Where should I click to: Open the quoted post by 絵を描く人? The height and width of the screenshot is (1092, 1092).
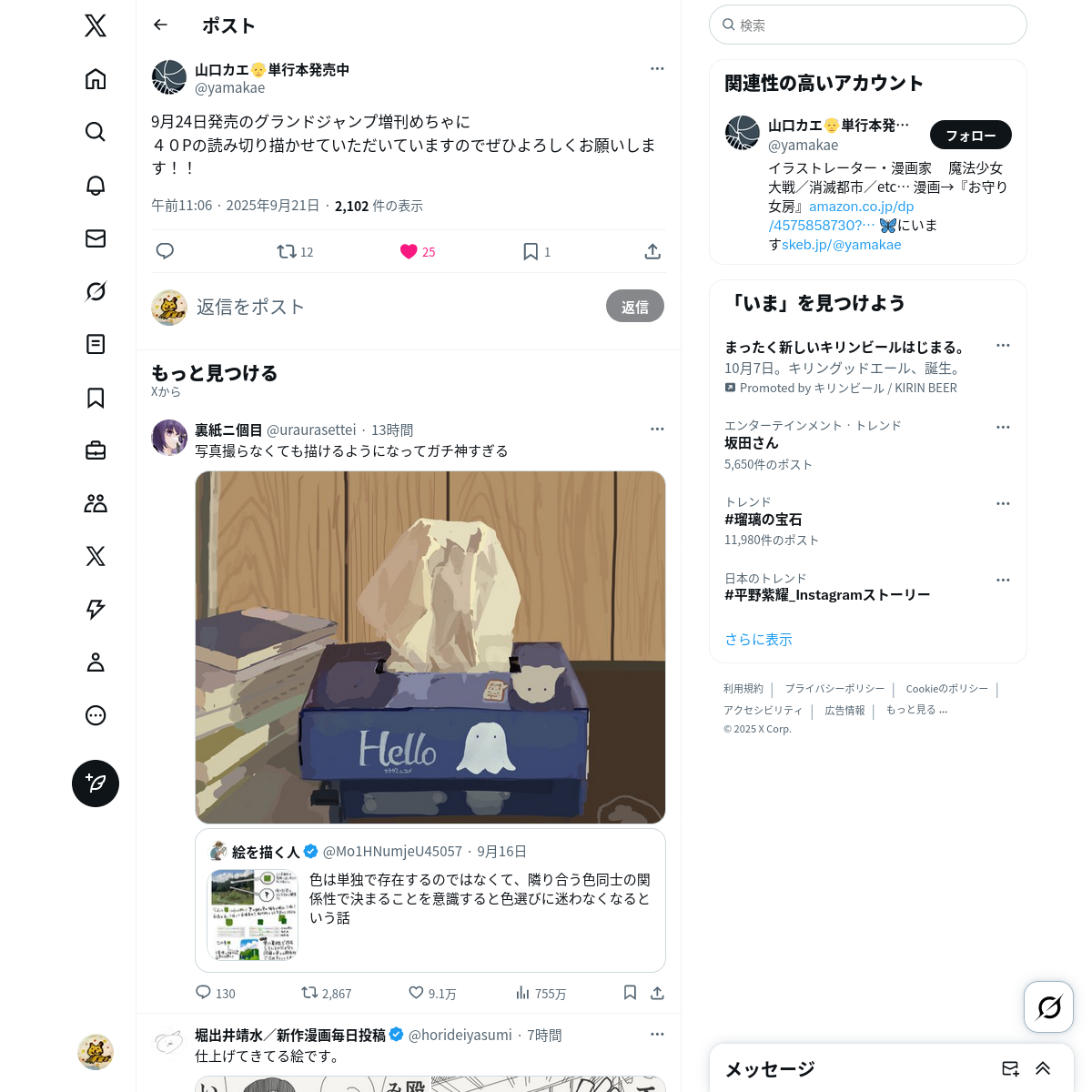430,900
